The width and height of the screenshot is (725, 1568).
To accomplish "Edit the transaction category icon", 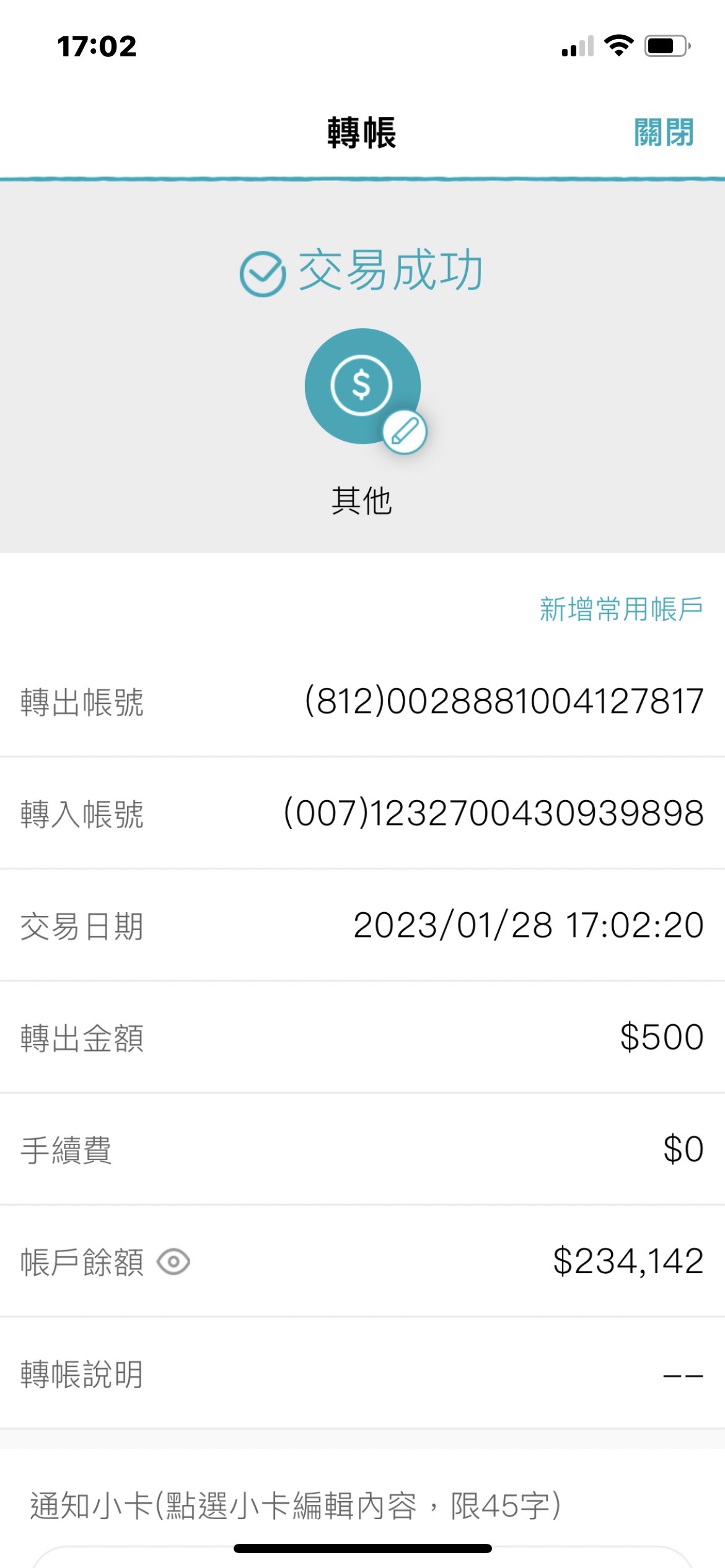I will pos(405,432).
